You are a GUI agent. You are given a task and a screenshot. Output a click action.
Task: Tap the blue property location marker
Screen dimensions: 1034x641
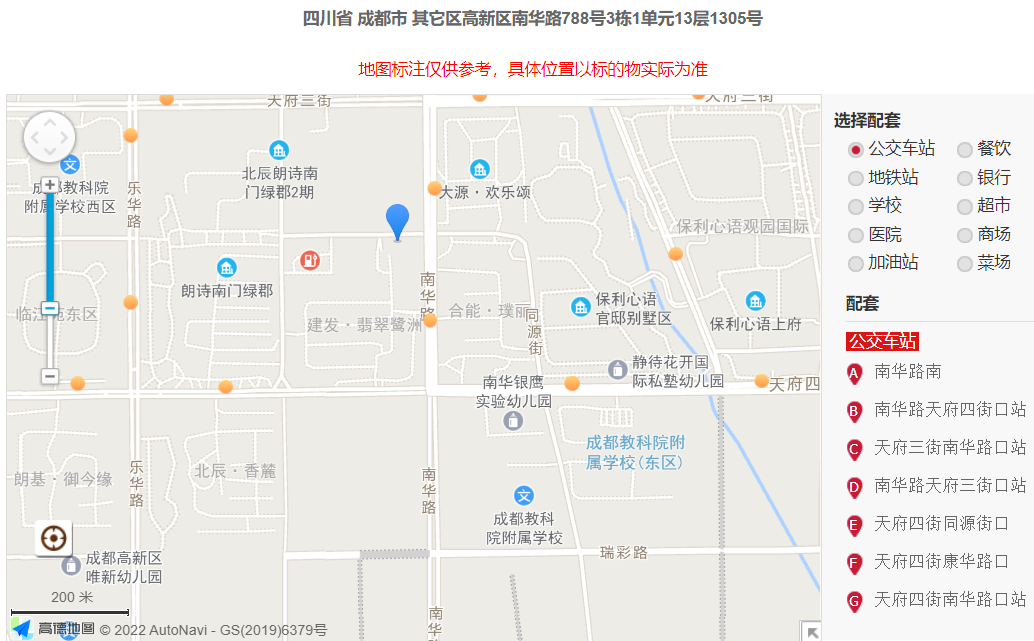tap(398, 220)
